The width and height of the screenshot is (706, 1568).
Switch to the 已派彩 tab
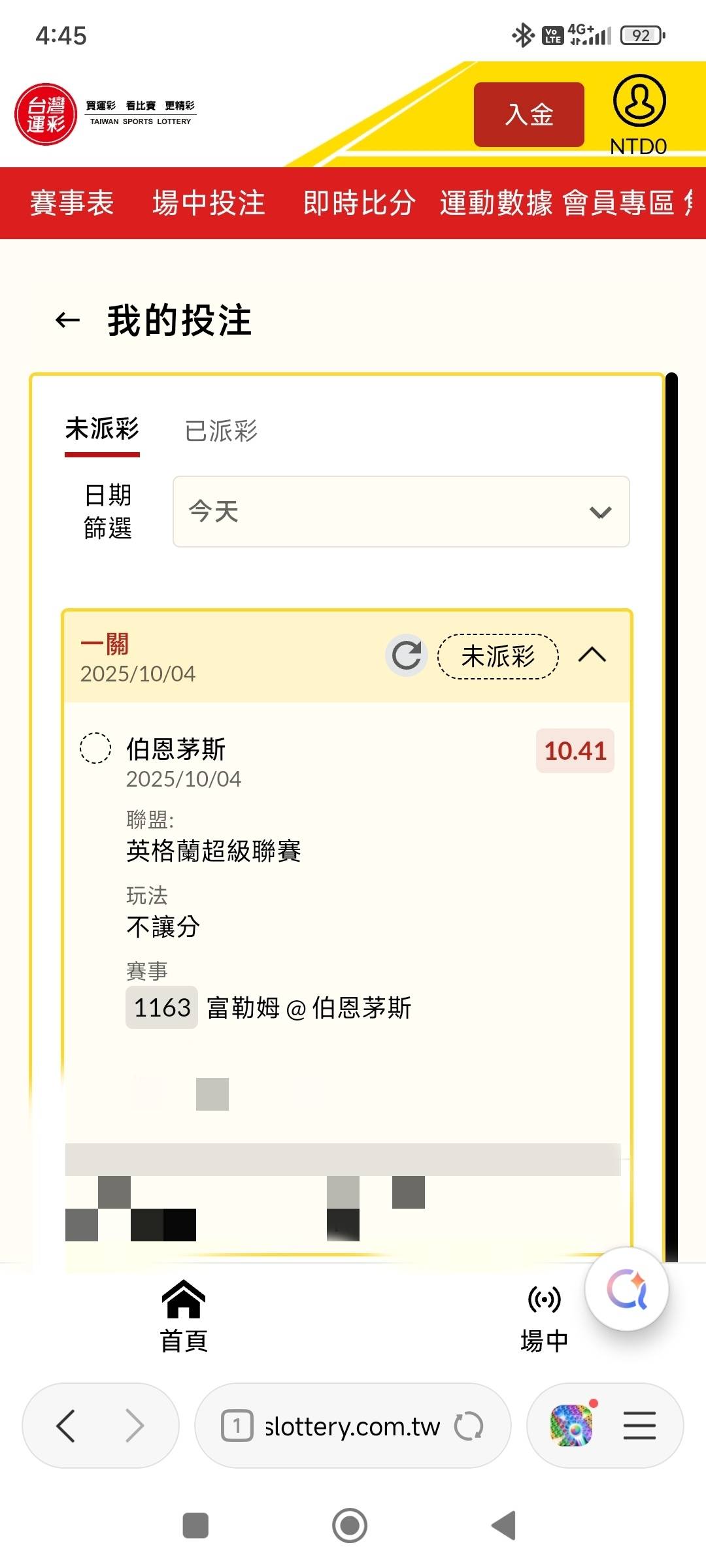point(221,431)
